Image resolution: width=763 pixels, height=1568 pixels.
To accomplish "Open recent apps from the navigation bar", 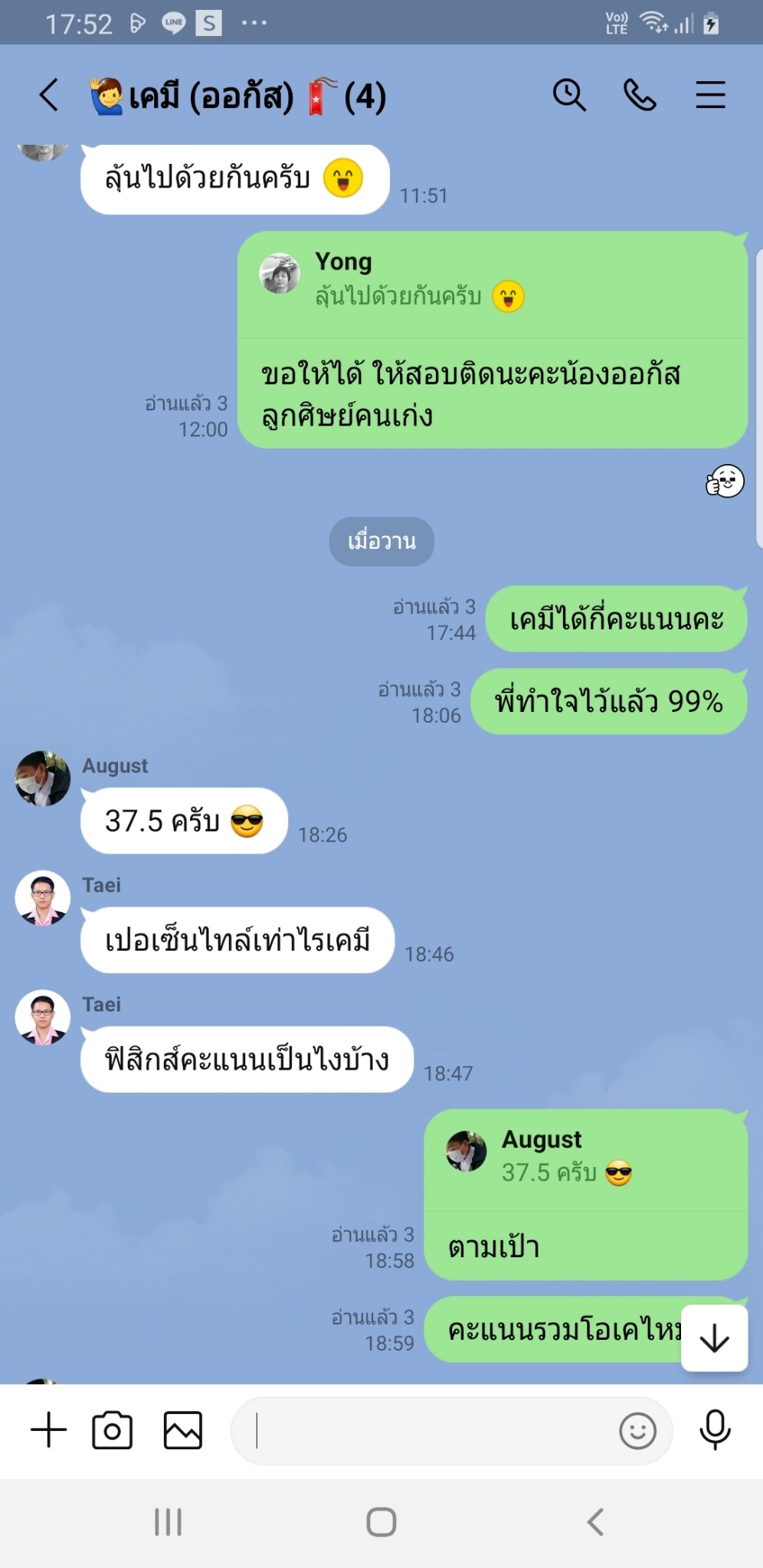I will pyautogui.click(x=168, y=1522).
